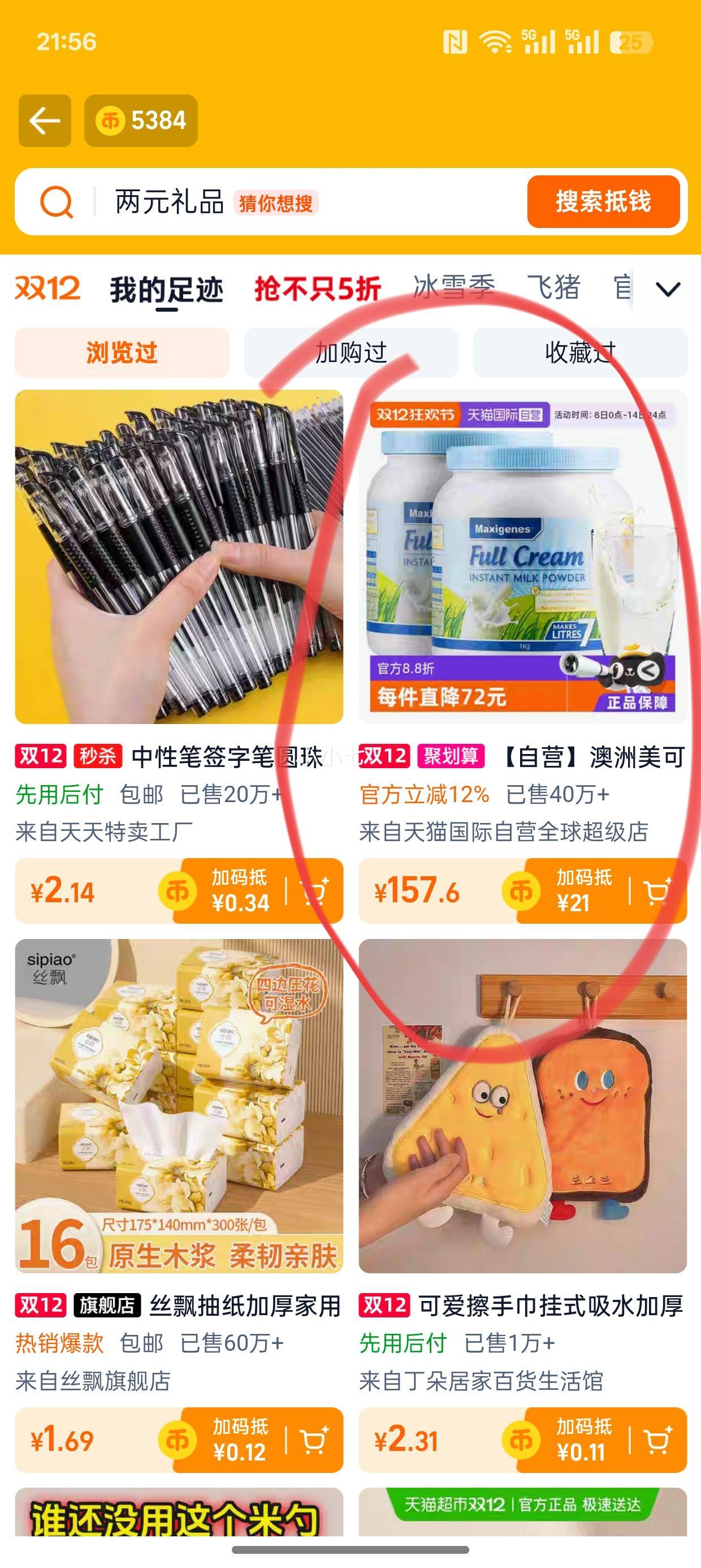Switch to the 加购过 filter
The image size is (701, 1568).
point(352,351)
